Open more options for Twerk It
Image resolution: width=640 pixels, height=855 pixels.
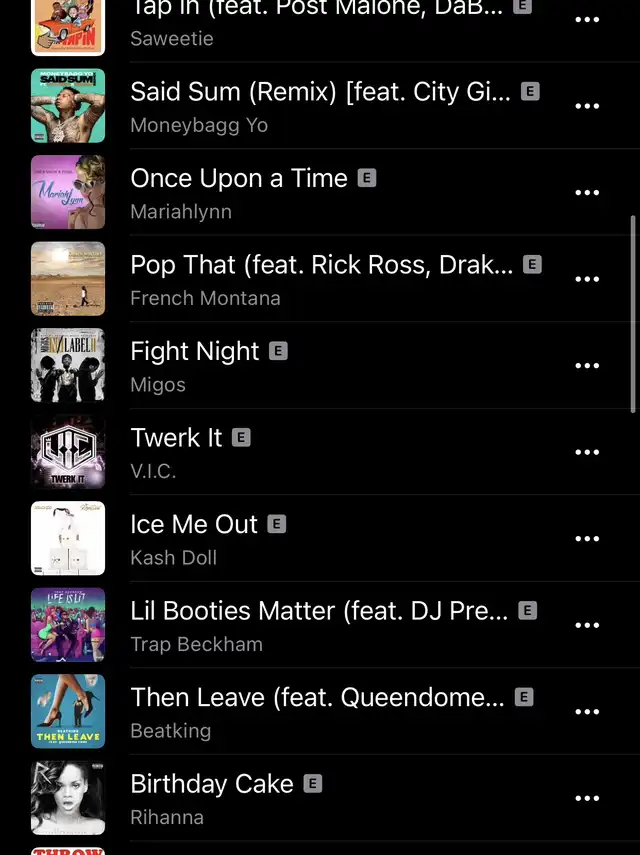(587, 452)
